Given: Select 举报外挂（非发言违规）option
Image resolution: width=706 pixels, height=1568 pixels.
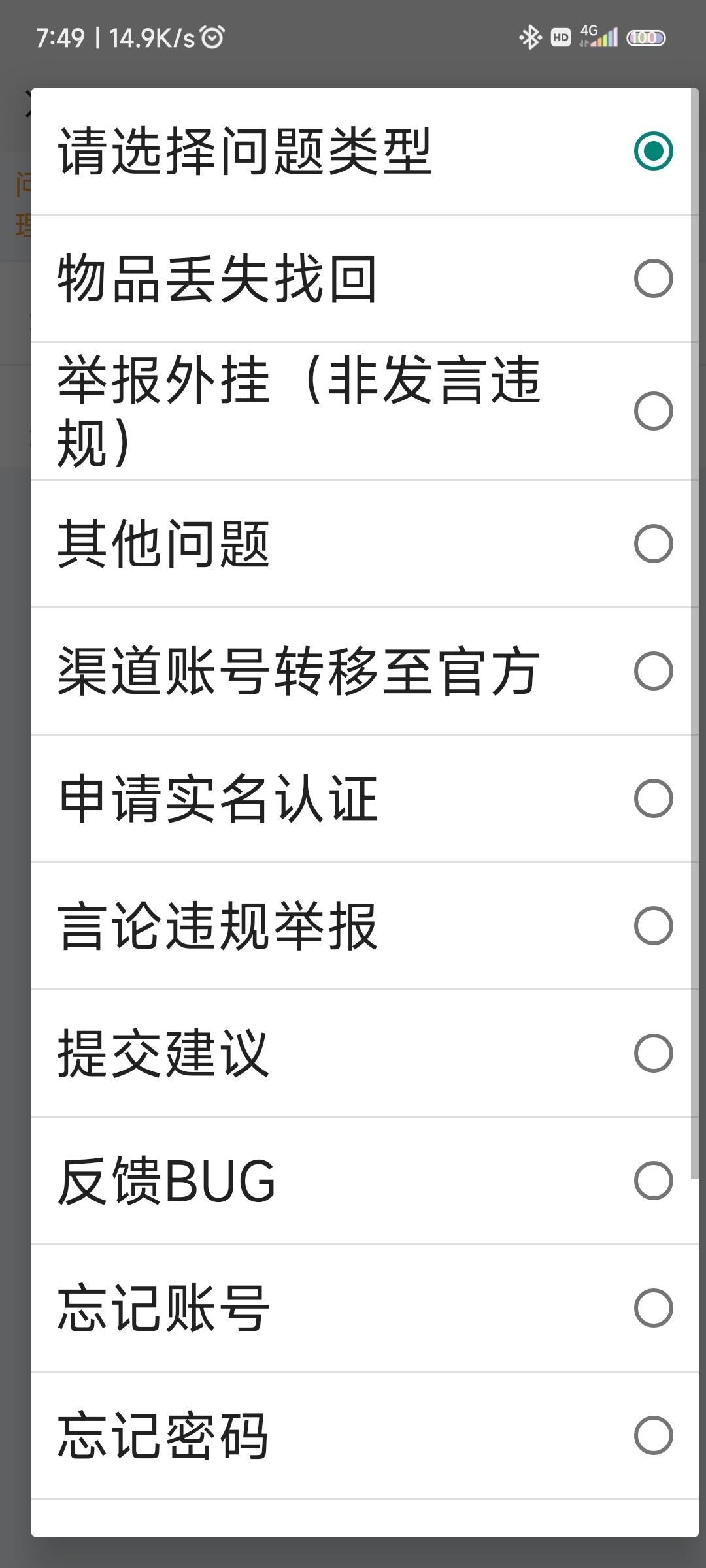Looking at the screenshot, I should click(365, 411).
